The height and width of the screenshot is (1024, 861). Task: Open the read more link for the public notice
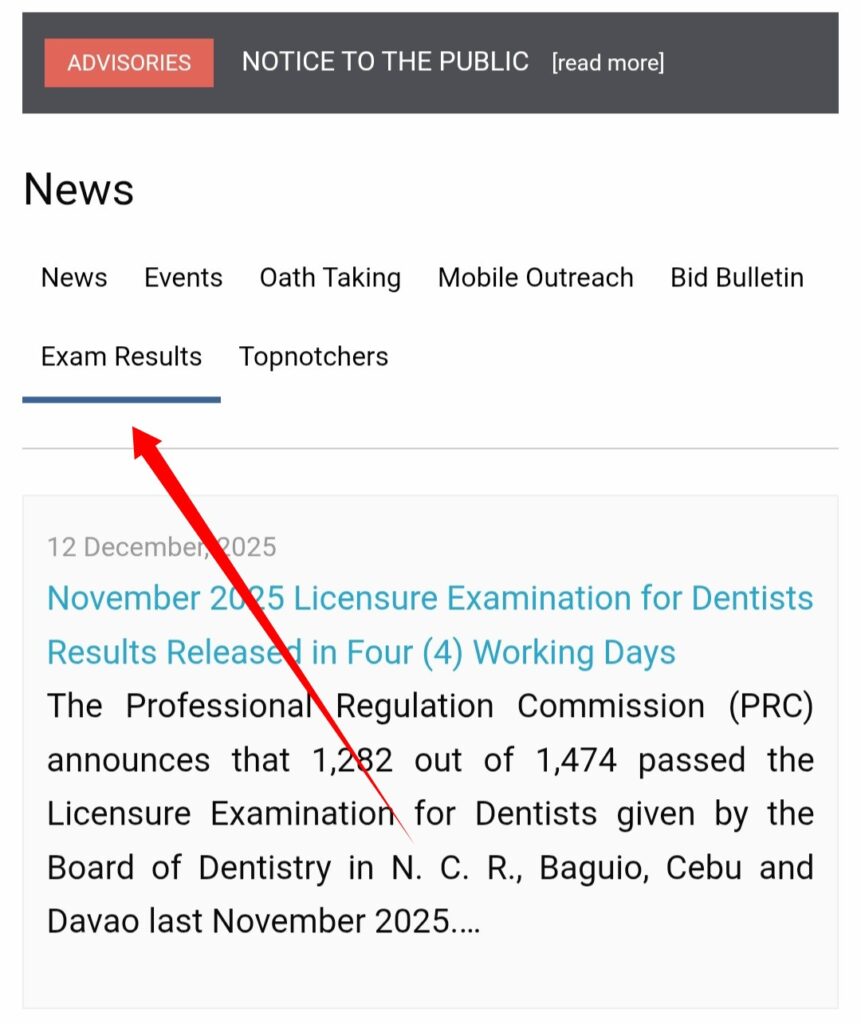(607, 63)
